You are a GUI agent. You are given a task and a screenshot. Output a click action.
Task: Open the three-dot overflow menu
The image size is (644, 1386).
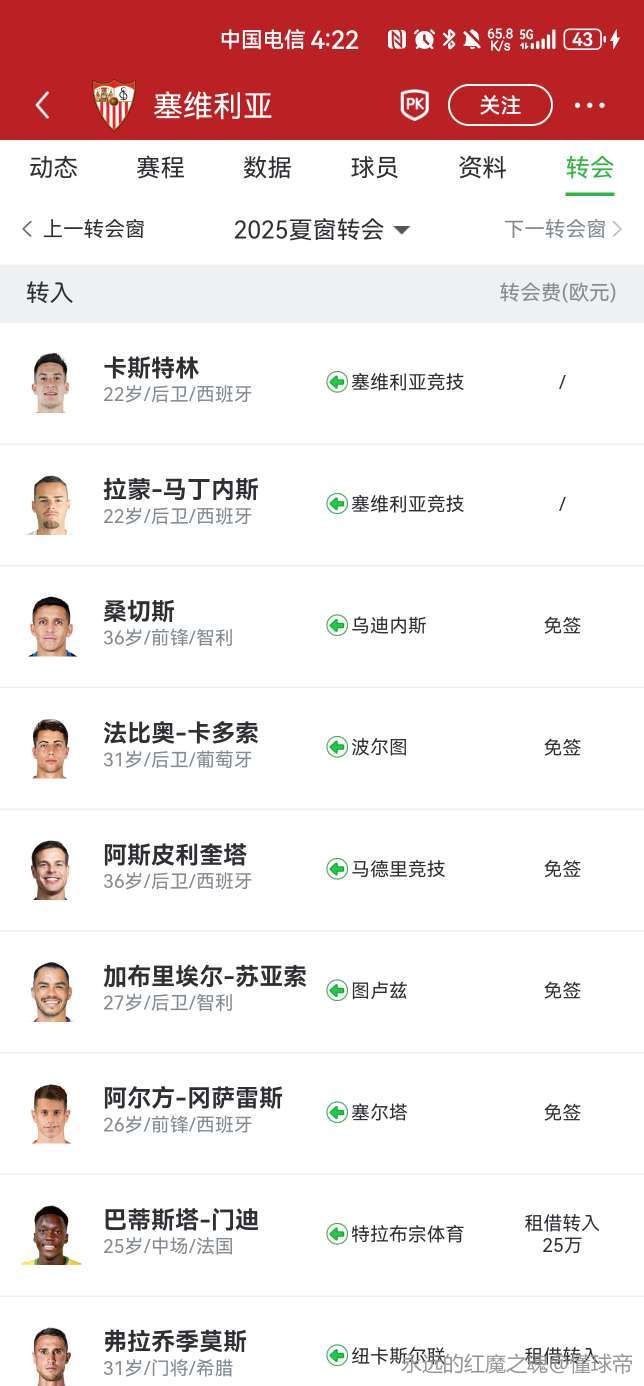(x=589, y=105)
